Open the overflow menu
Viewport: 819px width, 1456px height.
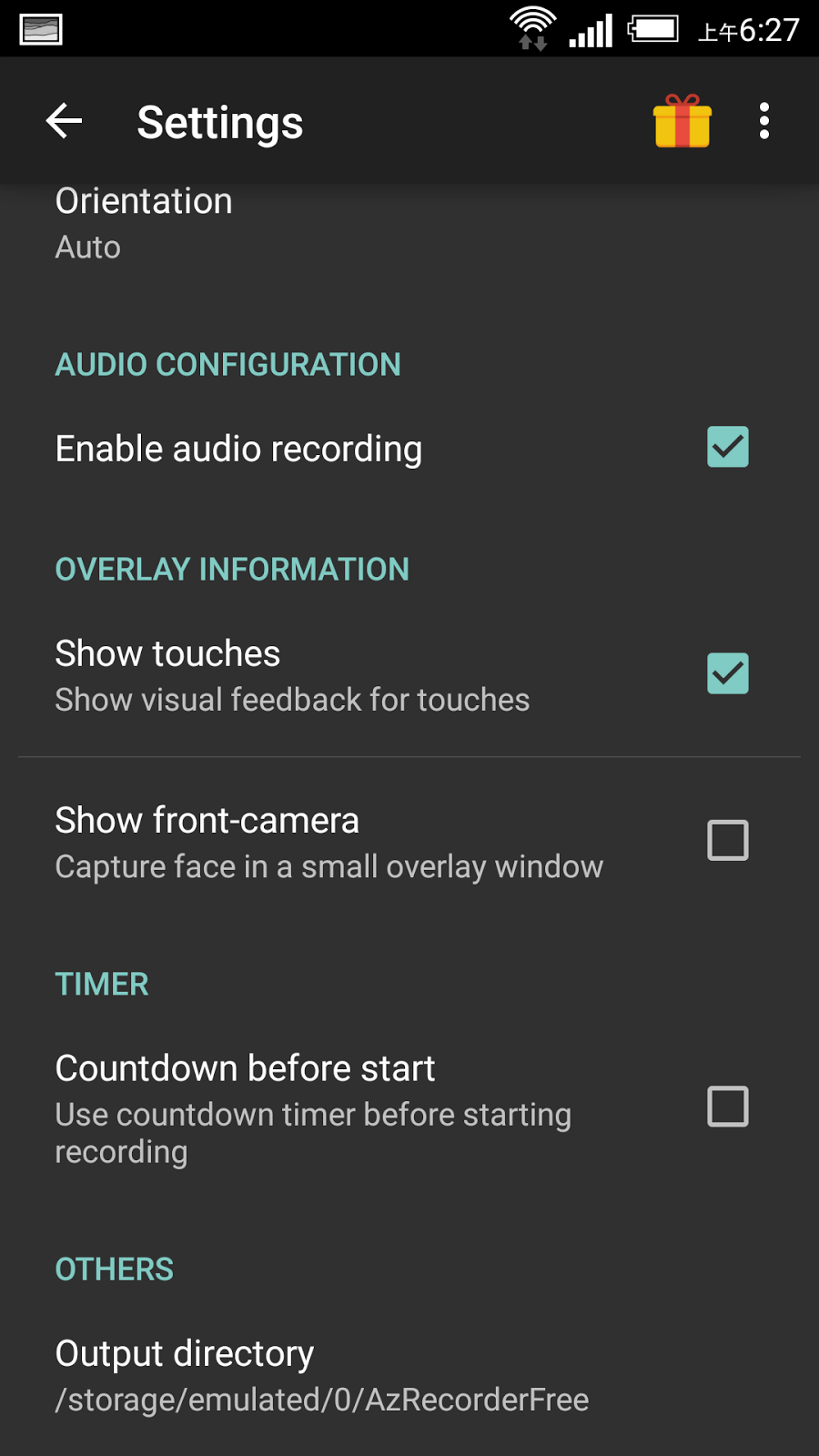764,121
